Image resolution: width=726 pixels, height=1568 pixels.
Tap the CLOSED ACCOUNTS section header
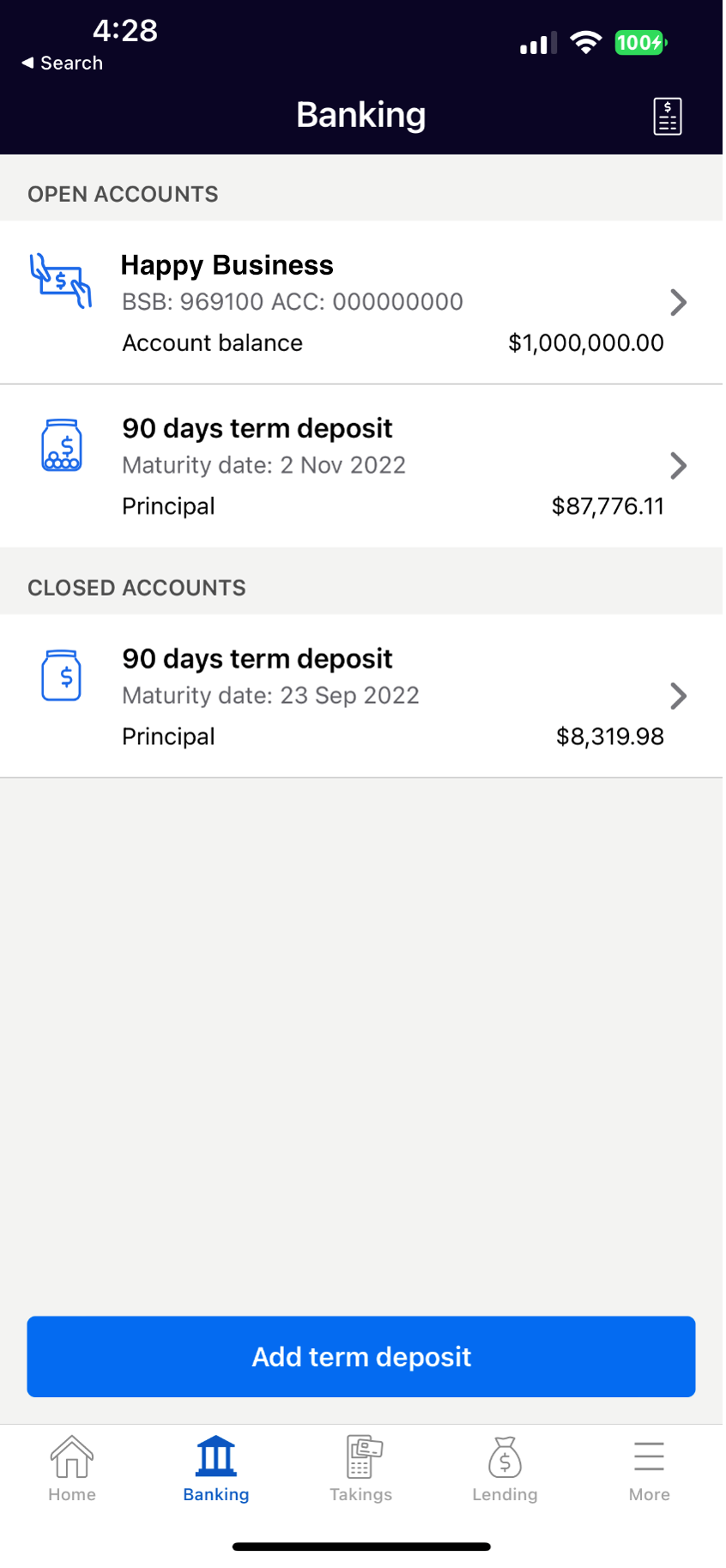pos(136,587)
